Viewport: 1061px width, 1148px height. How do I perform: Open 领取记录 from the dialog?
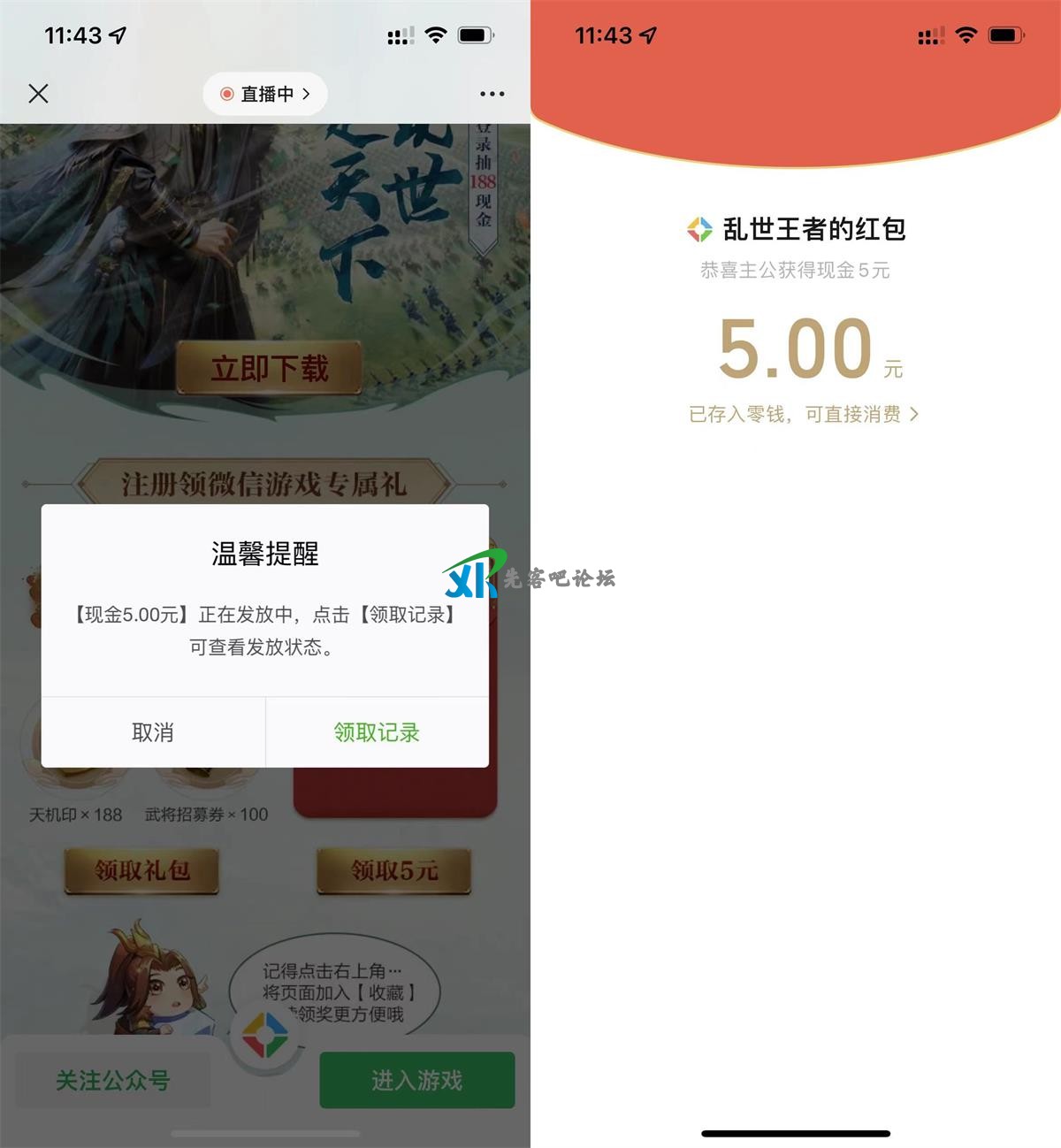pyautogui.click(x=377, y=732)
